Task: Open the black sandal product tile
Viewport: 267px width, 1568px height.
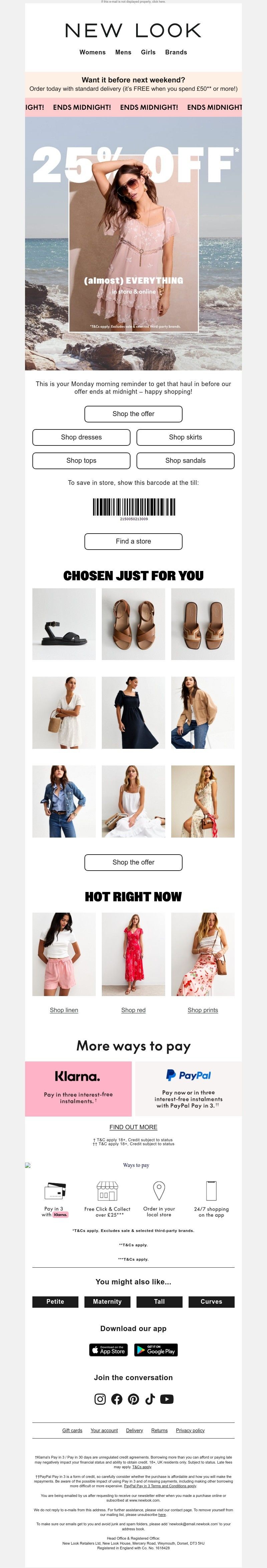Action: [x=64, y=624]
